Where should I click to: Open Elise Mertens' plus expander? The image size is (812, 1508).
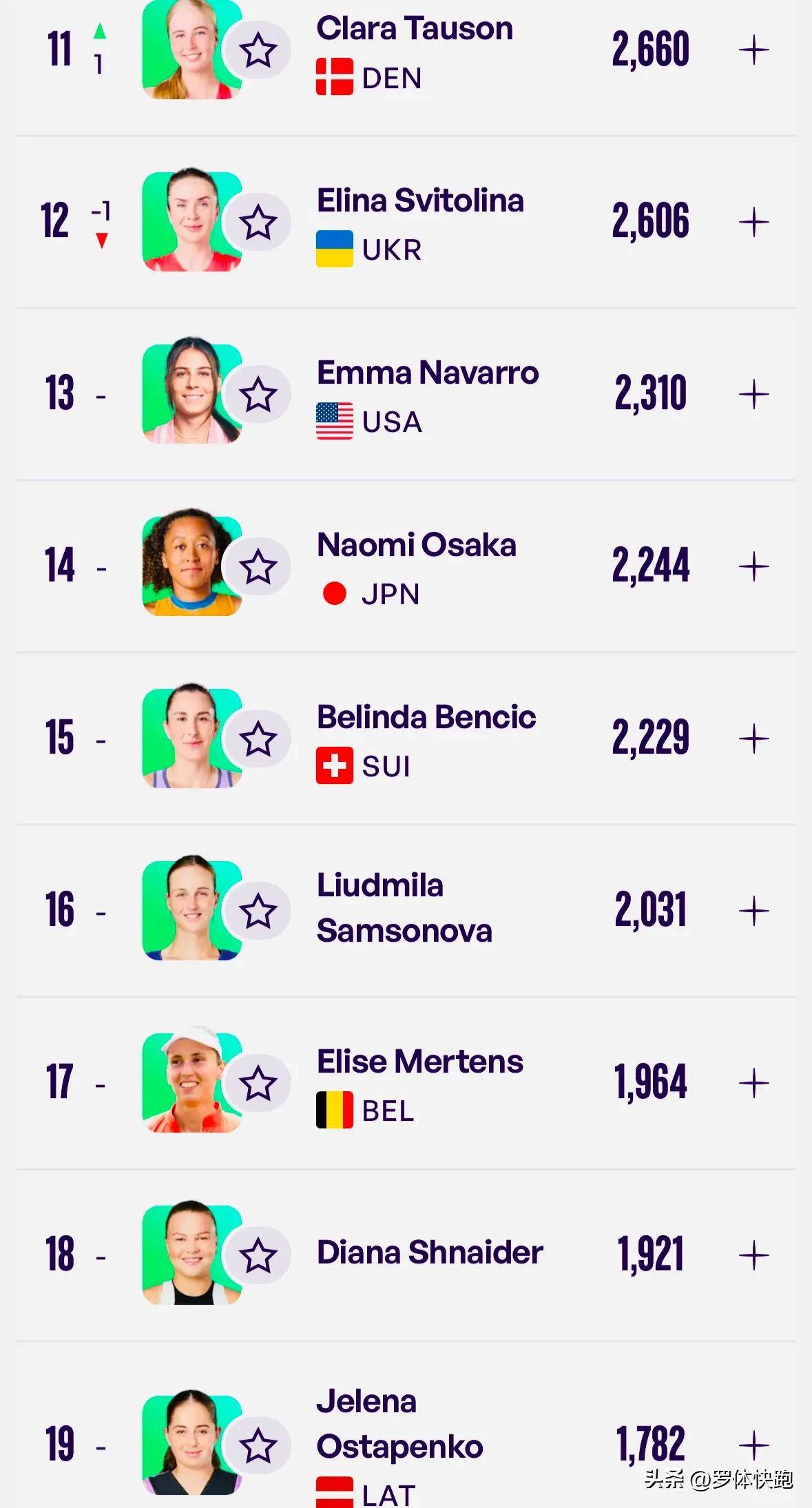pos(753,1084)
